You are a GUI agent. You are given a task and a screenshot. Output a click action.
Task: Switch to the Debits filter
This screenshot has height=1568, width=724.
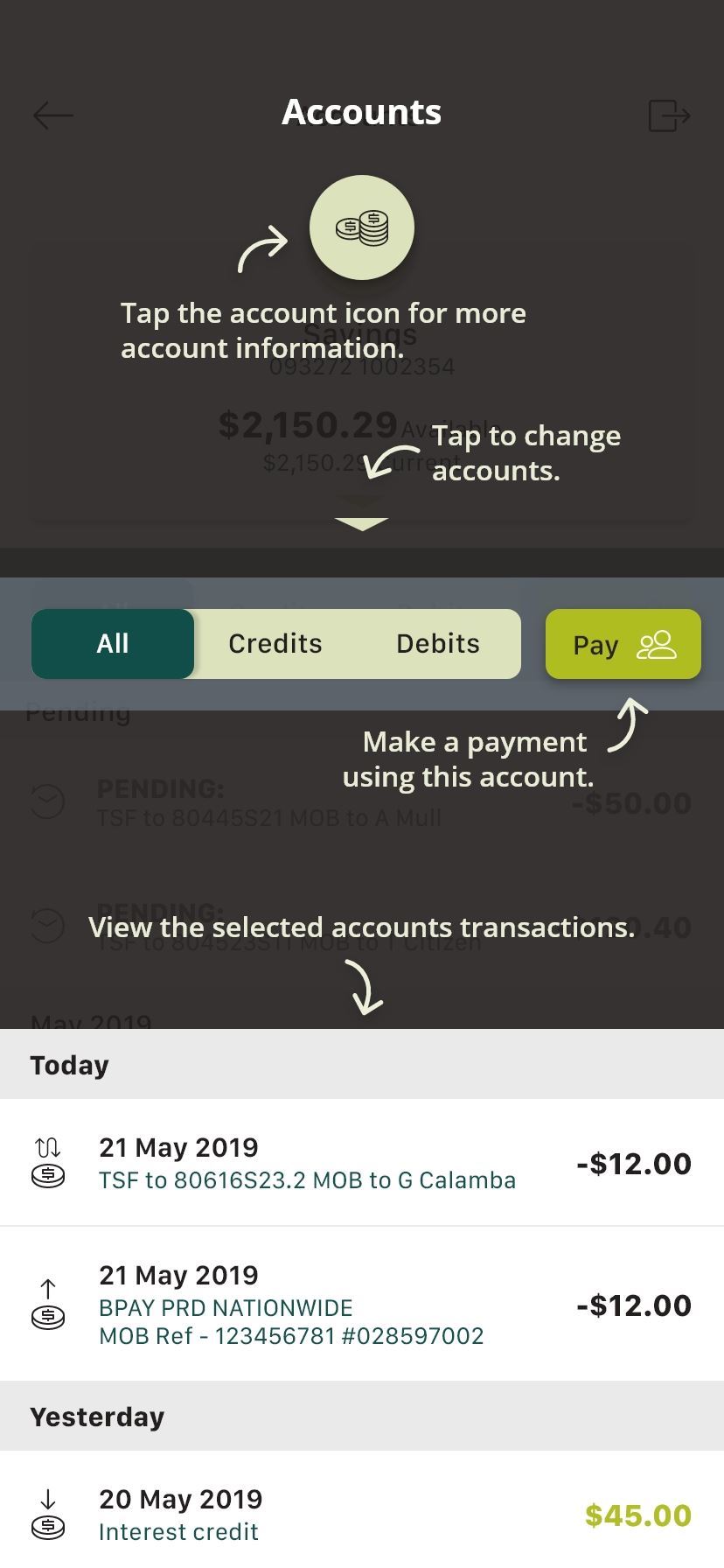437,644
